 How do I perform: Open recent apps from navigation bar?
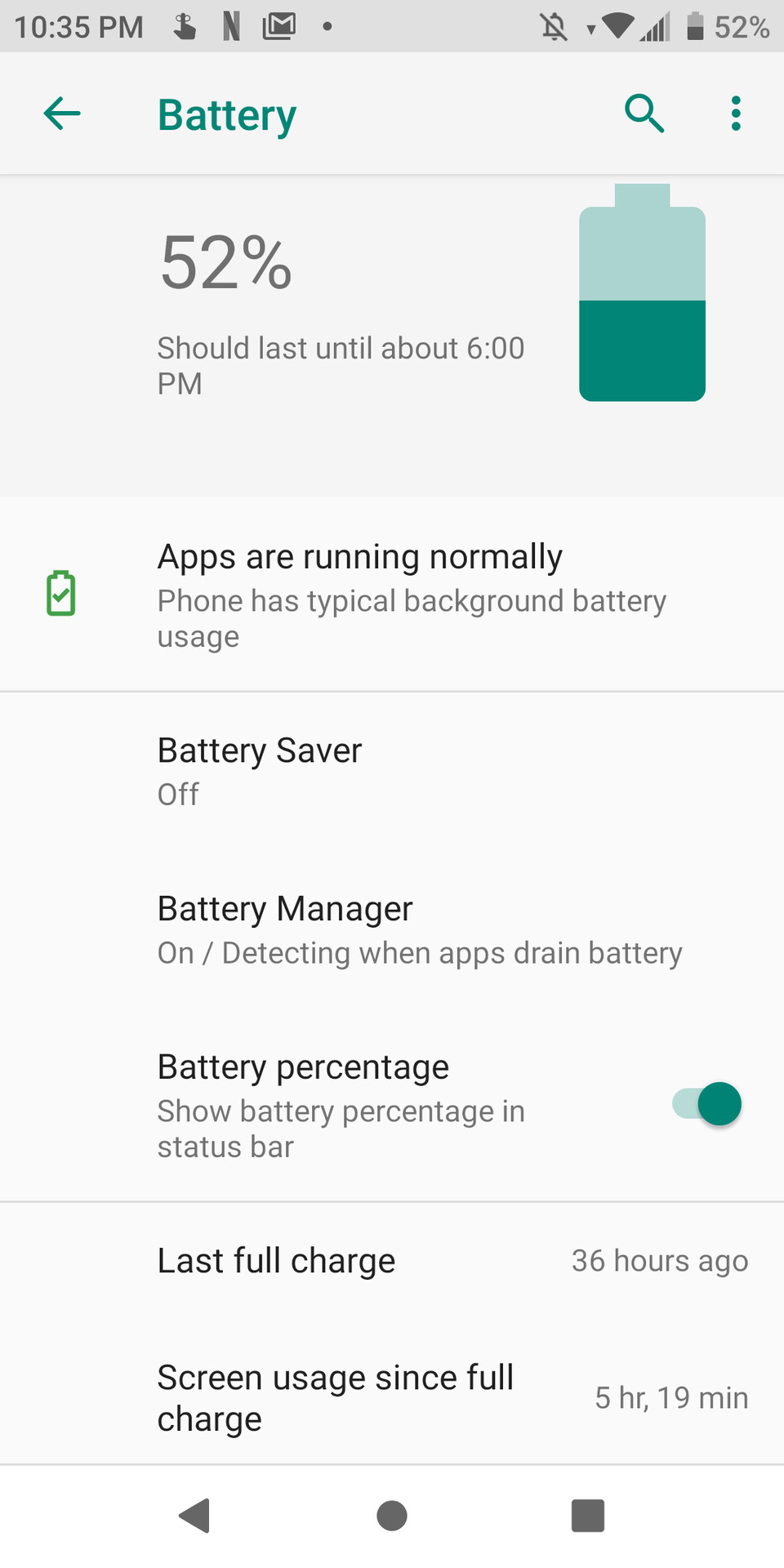(x=588, y=1516)
